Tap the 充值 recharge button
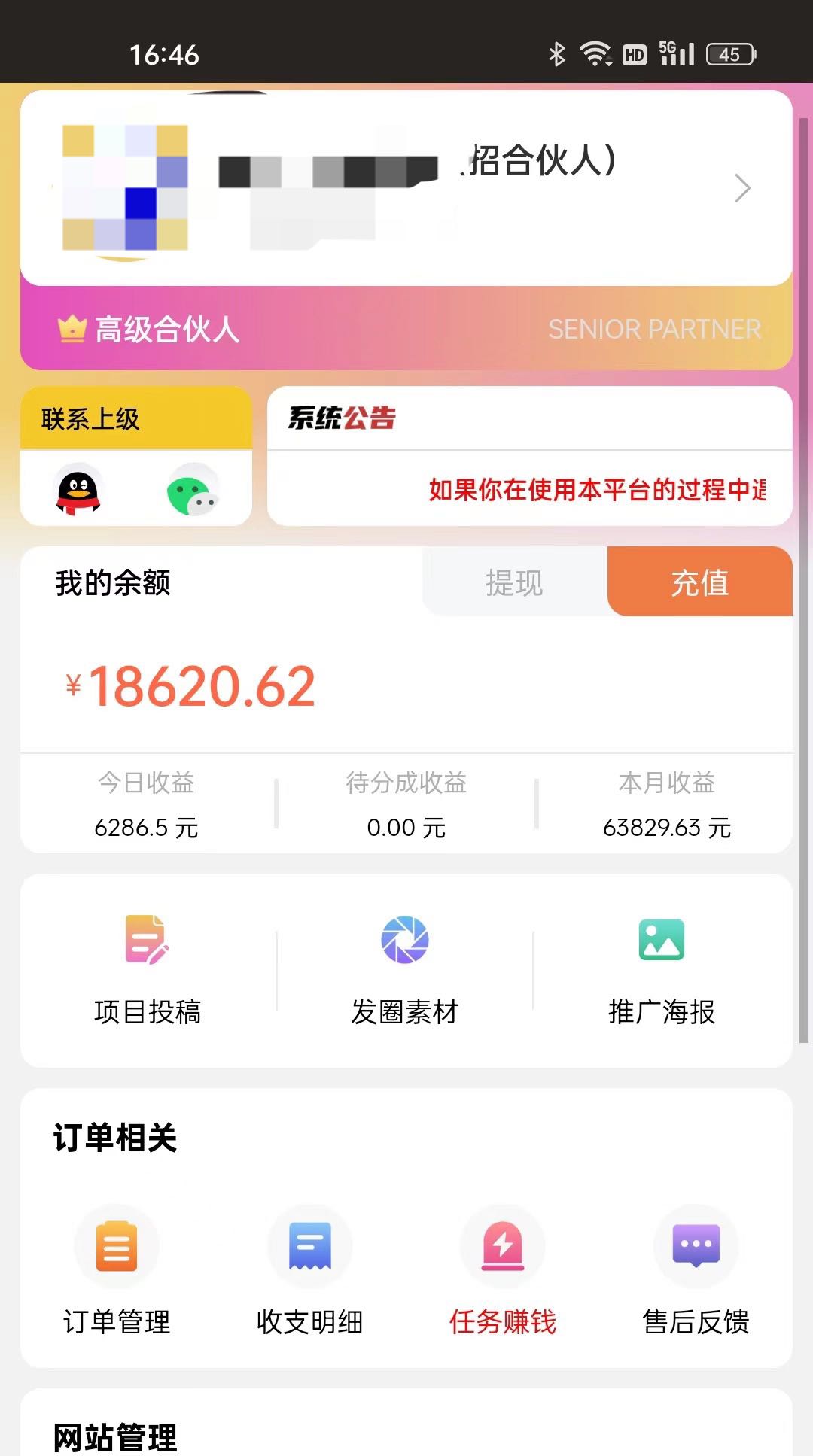Viewport: 813px width, 1456px height. tap(700, 582)
